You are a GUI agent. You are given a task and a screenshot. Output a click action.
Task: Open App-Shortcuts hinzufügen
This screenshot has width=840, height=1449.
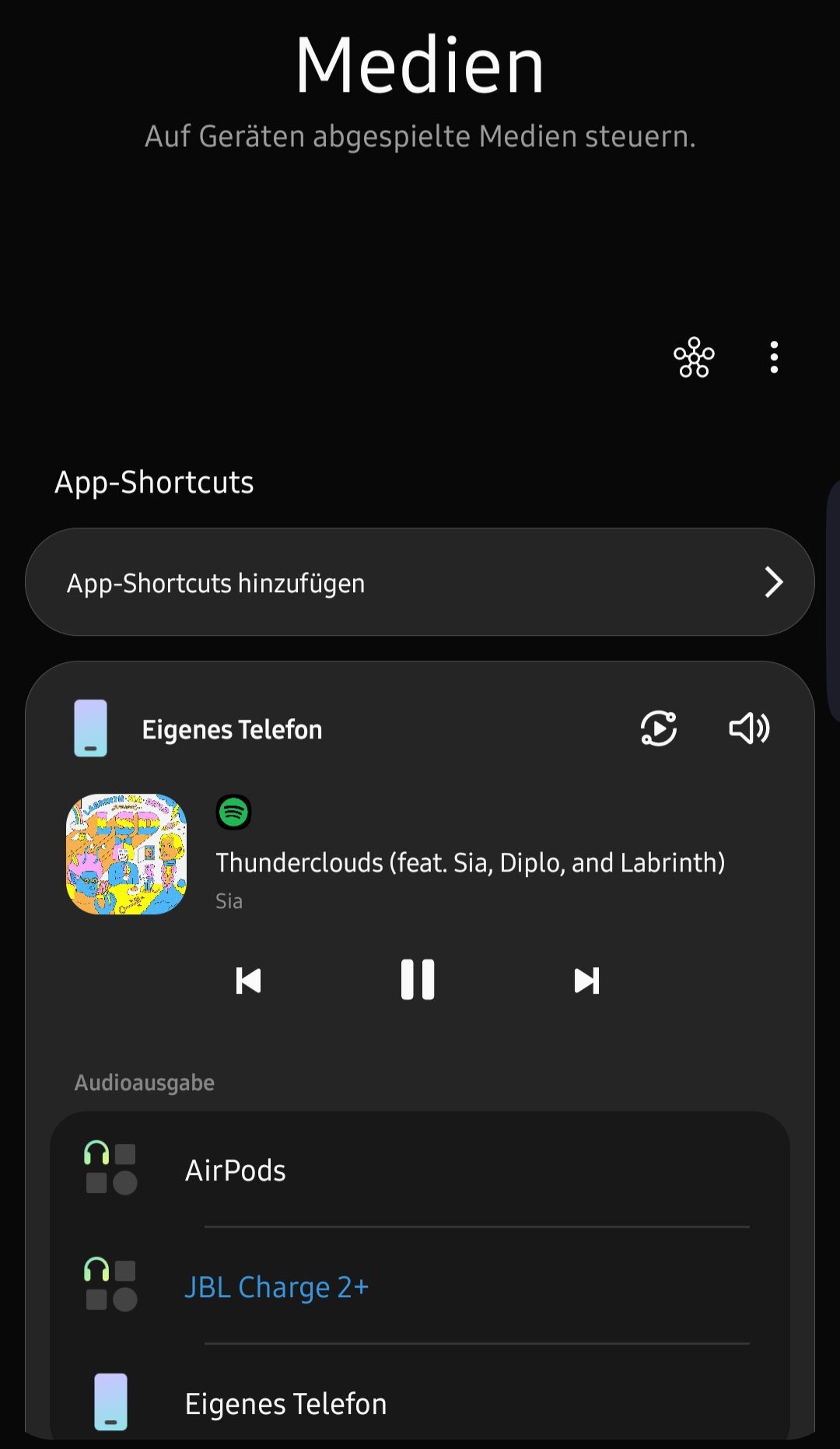click(420, 583)
